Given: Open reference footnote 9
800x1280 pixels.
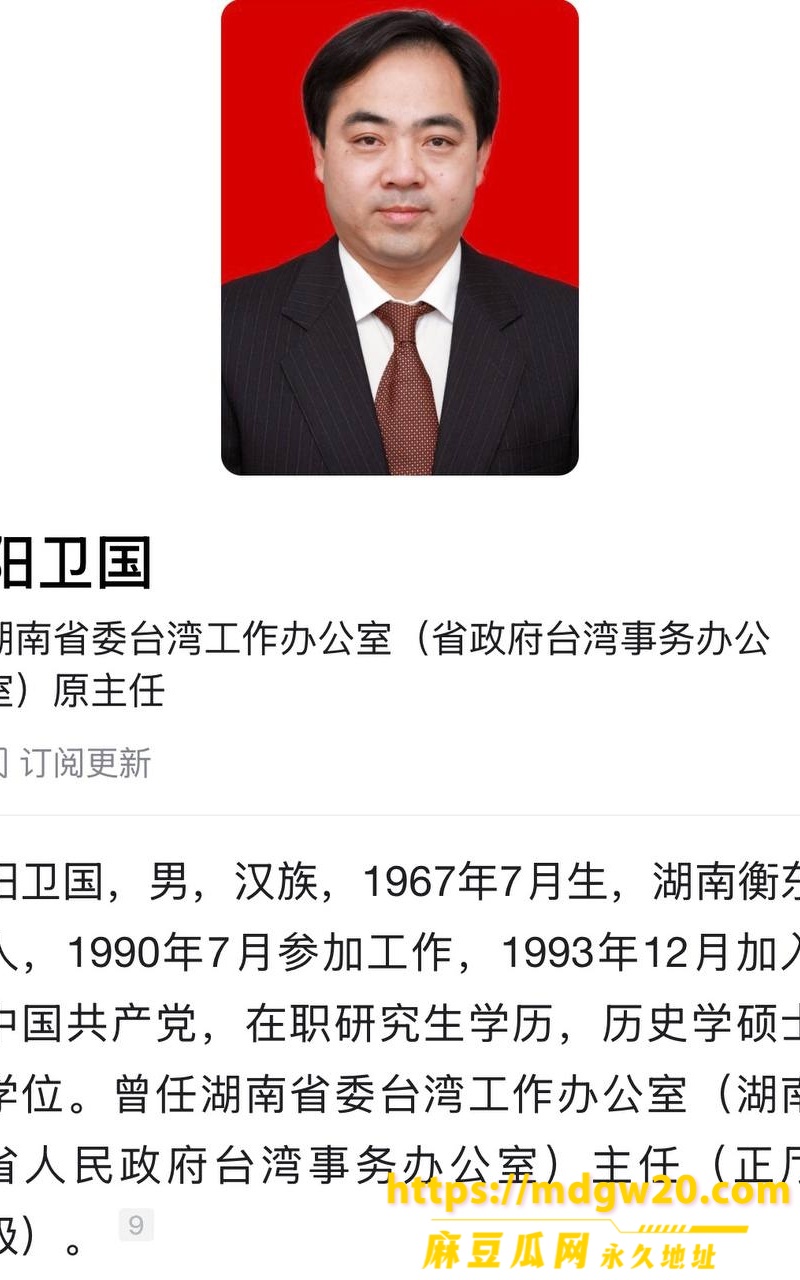Looking at the screenshot, I should (x=136, y=1225).
